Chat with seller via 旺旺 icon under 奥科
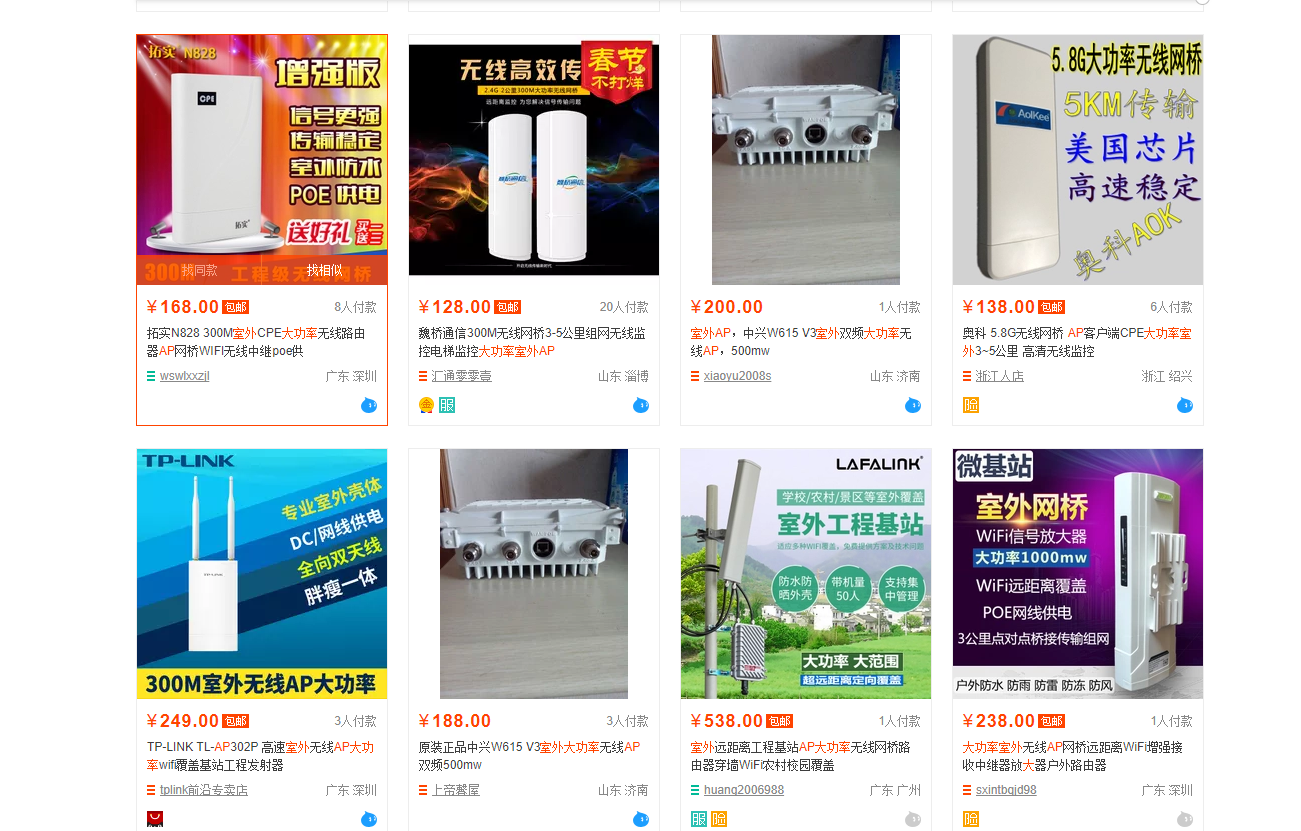 tap(1185, 405)
